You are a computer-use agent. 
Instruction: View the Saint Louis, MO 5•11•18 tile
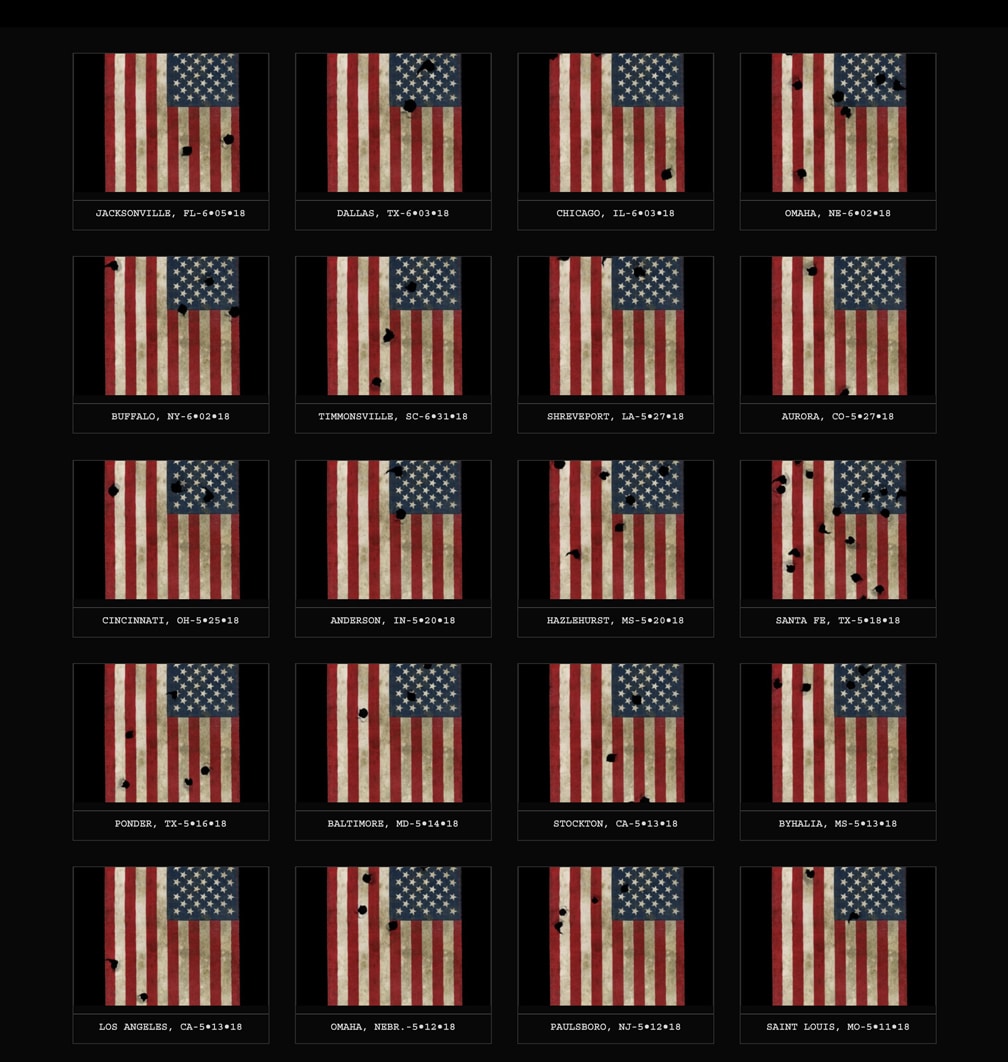tap(838, 936)
